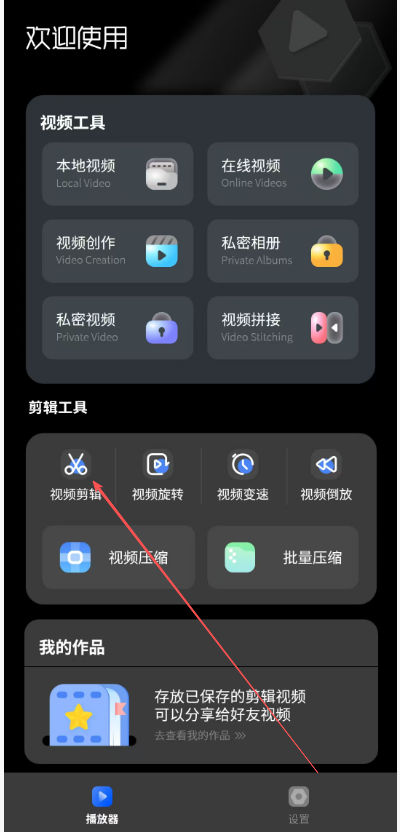This screenshot has width=400, height=832.
Task: Select the 视频剪辑 scissors tool
Action: (75, 475)
